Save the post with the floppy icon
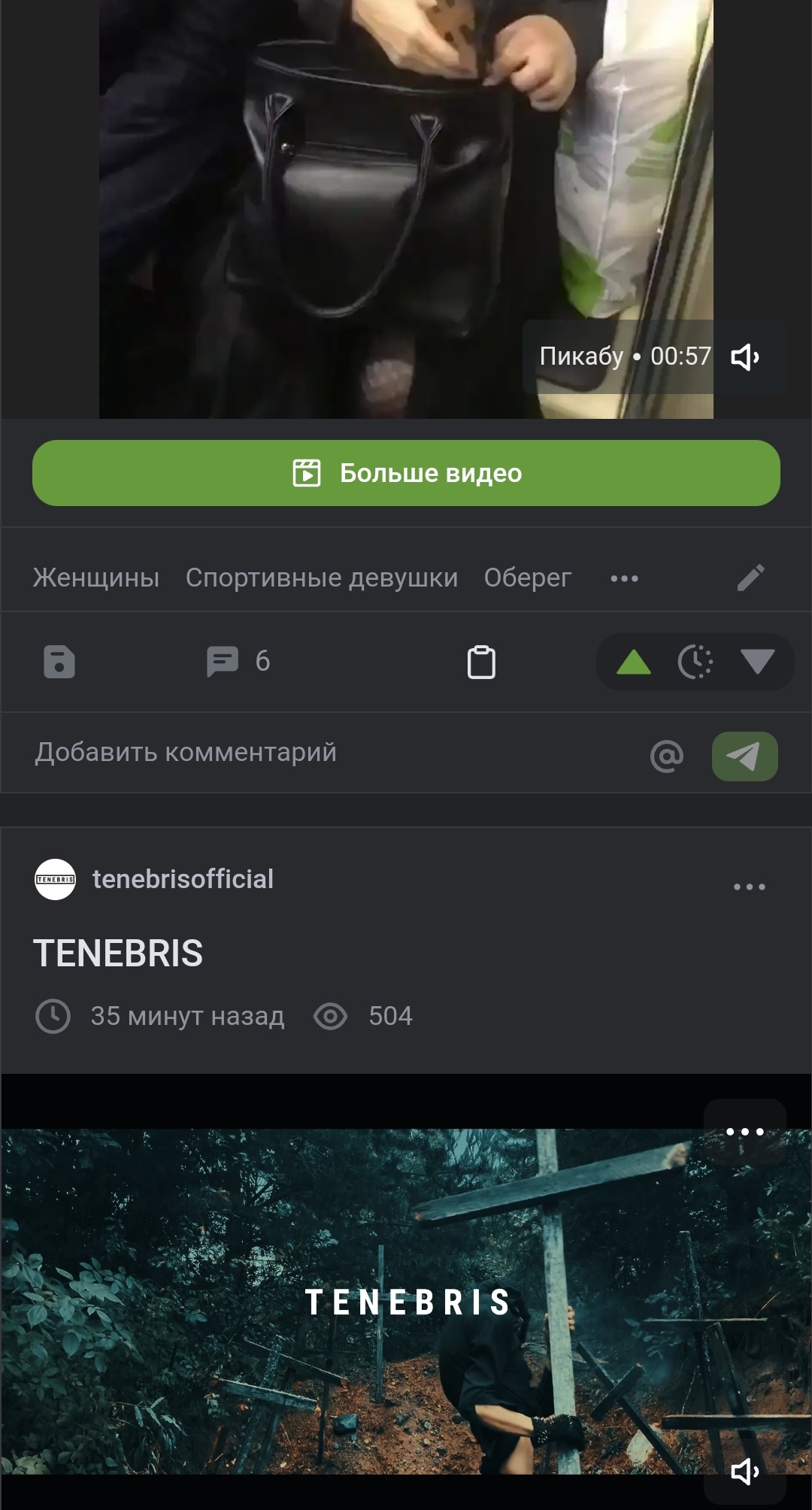 tap(59, 662)
